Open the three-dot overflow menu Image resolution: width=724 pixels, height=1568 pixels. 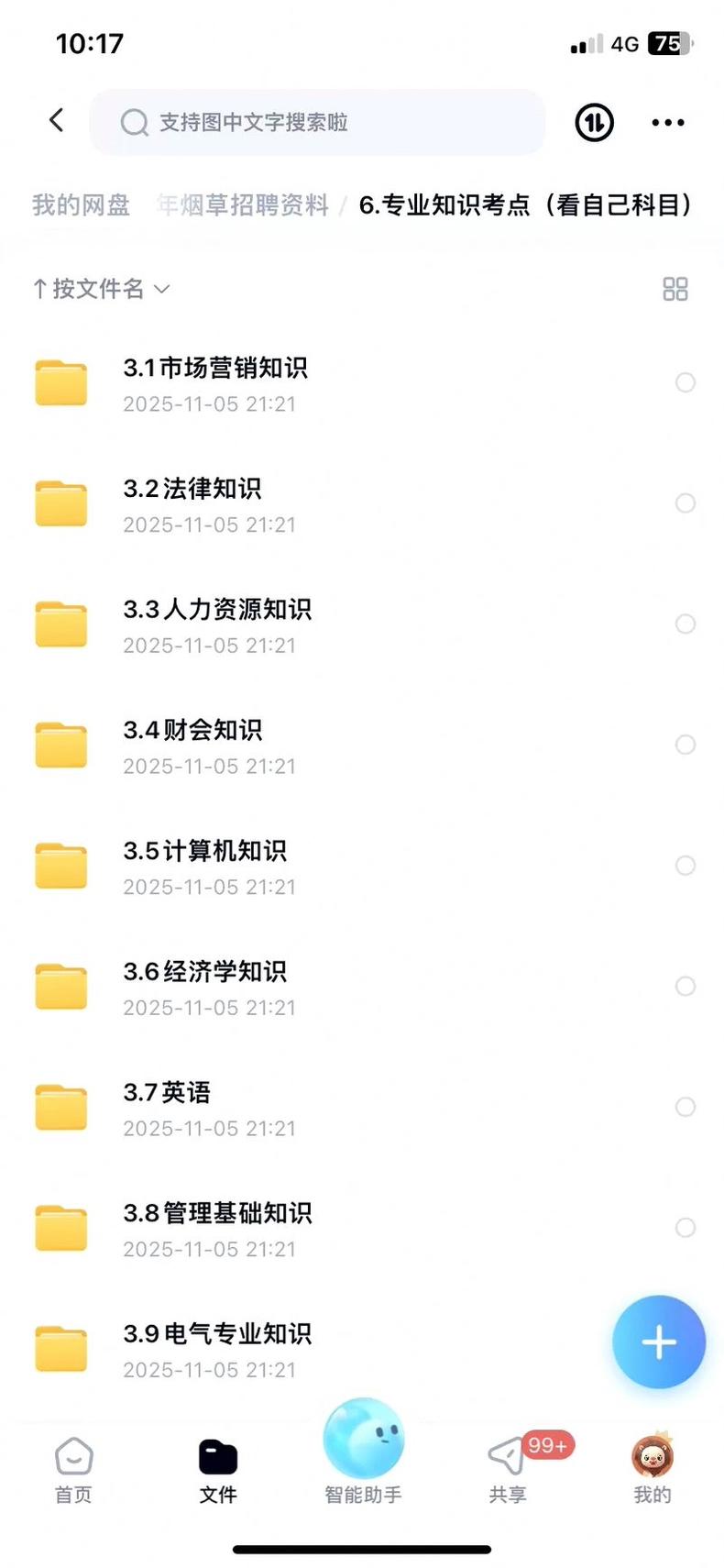(x=668, y=122)
